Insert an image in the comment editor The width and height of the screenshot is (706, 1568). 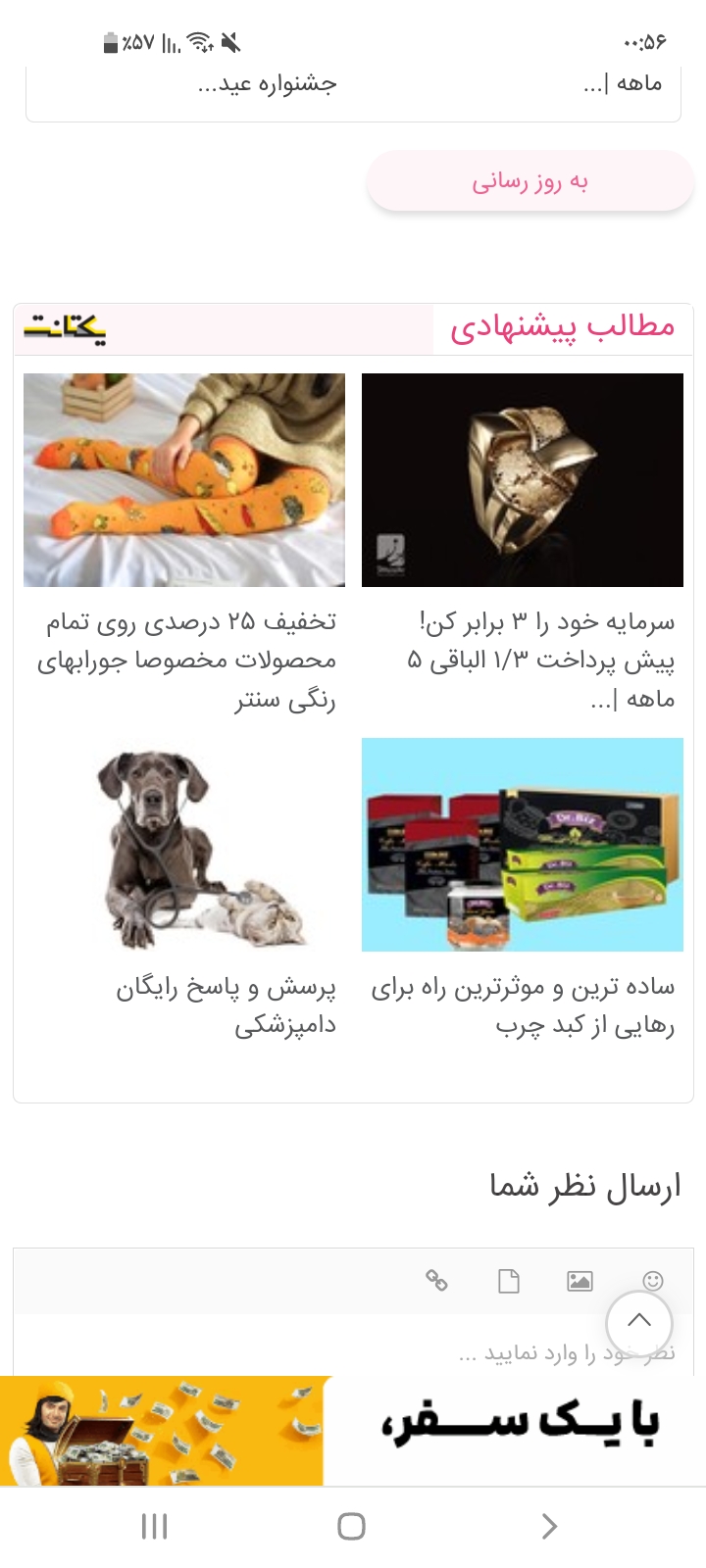pyautogui.click(x=580, y=1281)
